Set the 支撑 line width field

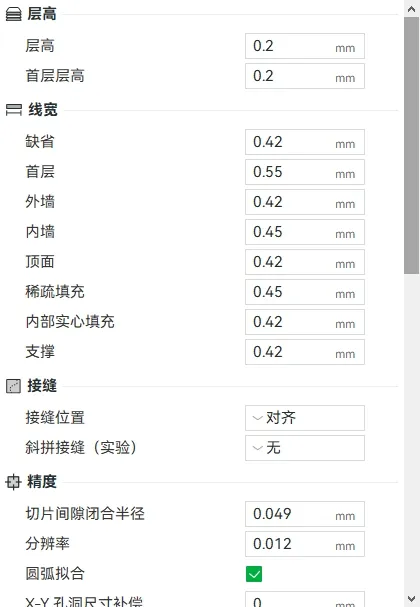[305, 352]
